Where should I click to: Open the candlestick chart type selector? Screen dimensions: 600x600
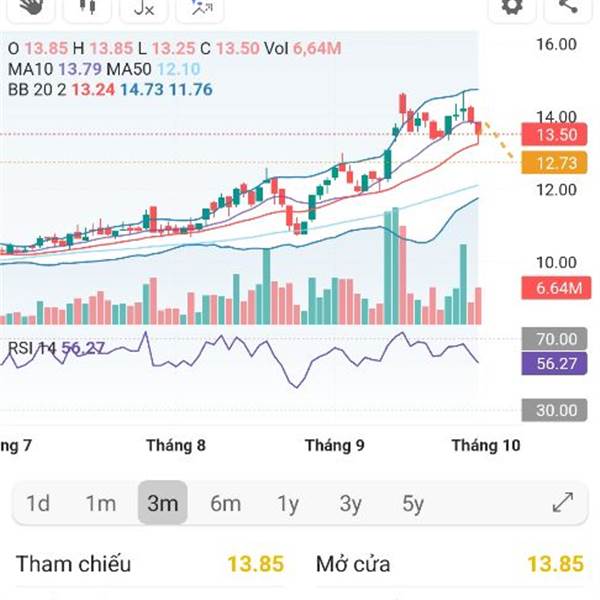[x=87, y=8]
